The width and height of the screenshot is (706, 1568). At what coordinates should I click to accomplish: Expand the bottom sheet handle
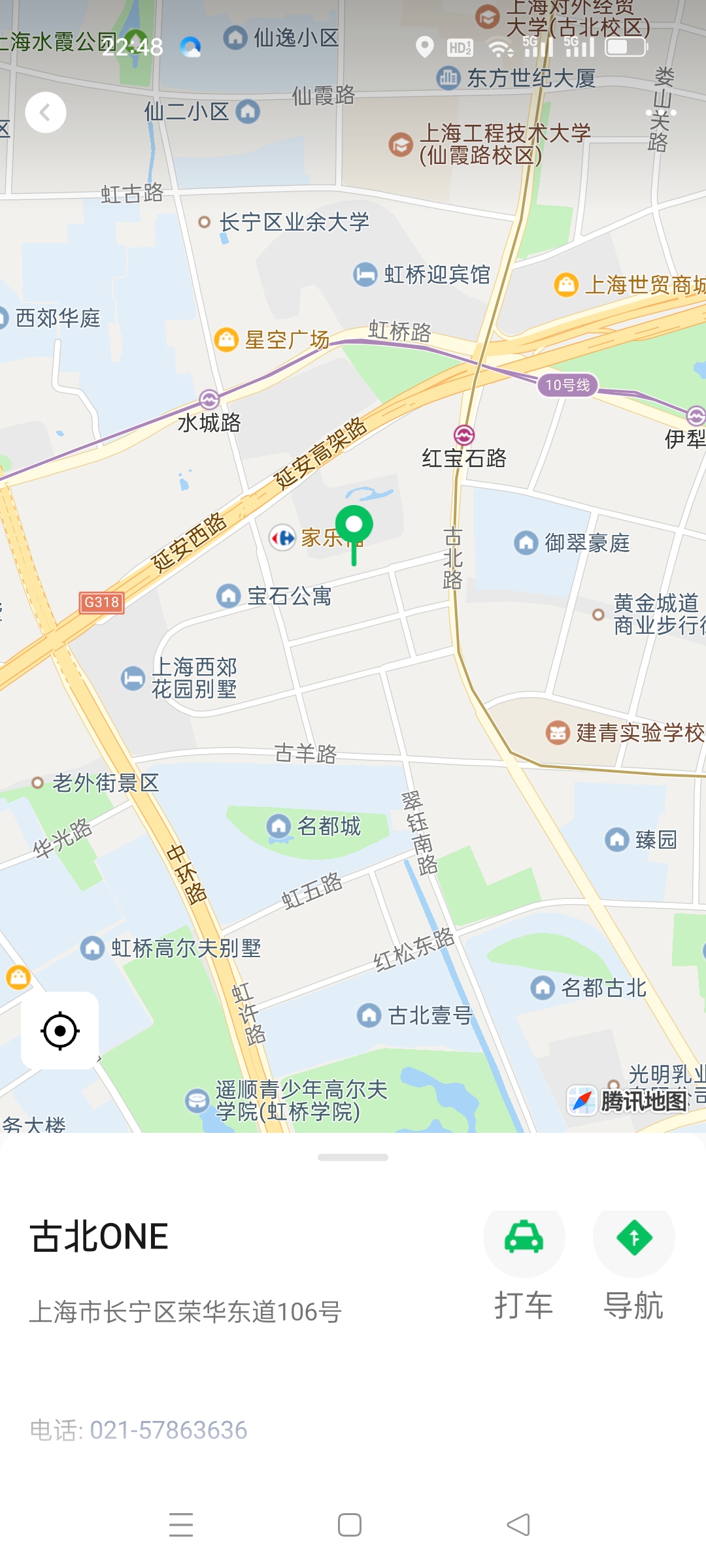[353, 1157]
